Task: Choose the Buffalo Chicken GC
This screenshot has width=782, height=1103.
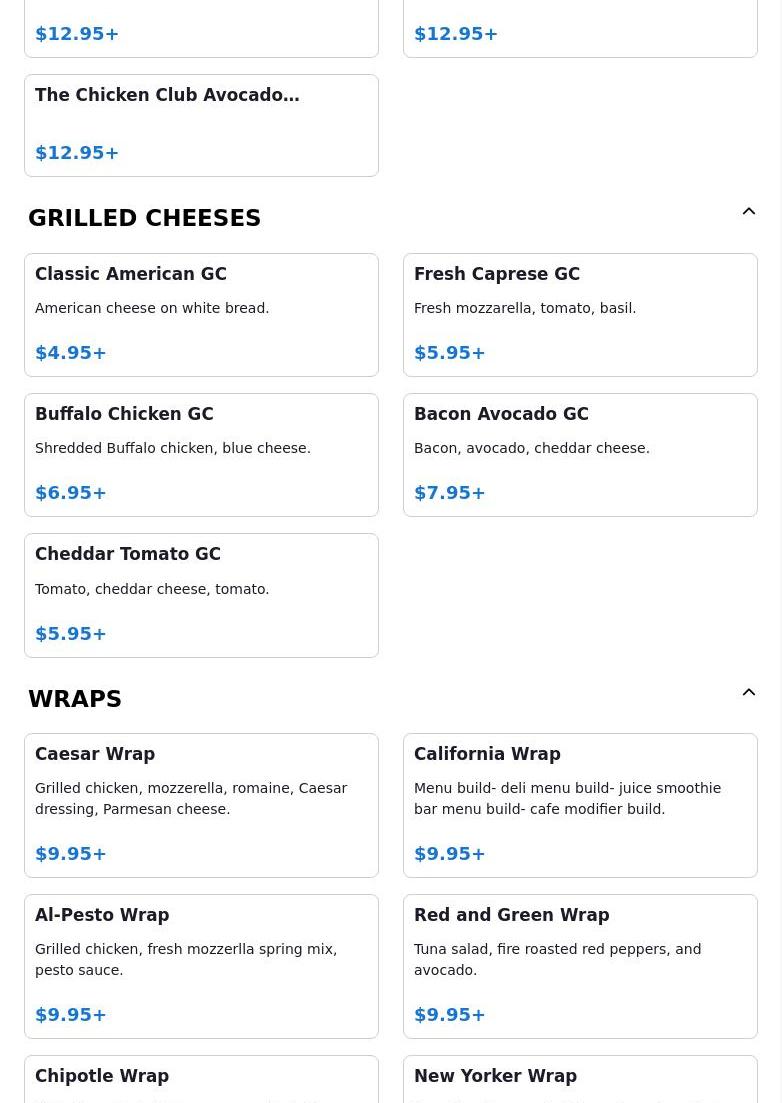Action: (x=201, y=455)
